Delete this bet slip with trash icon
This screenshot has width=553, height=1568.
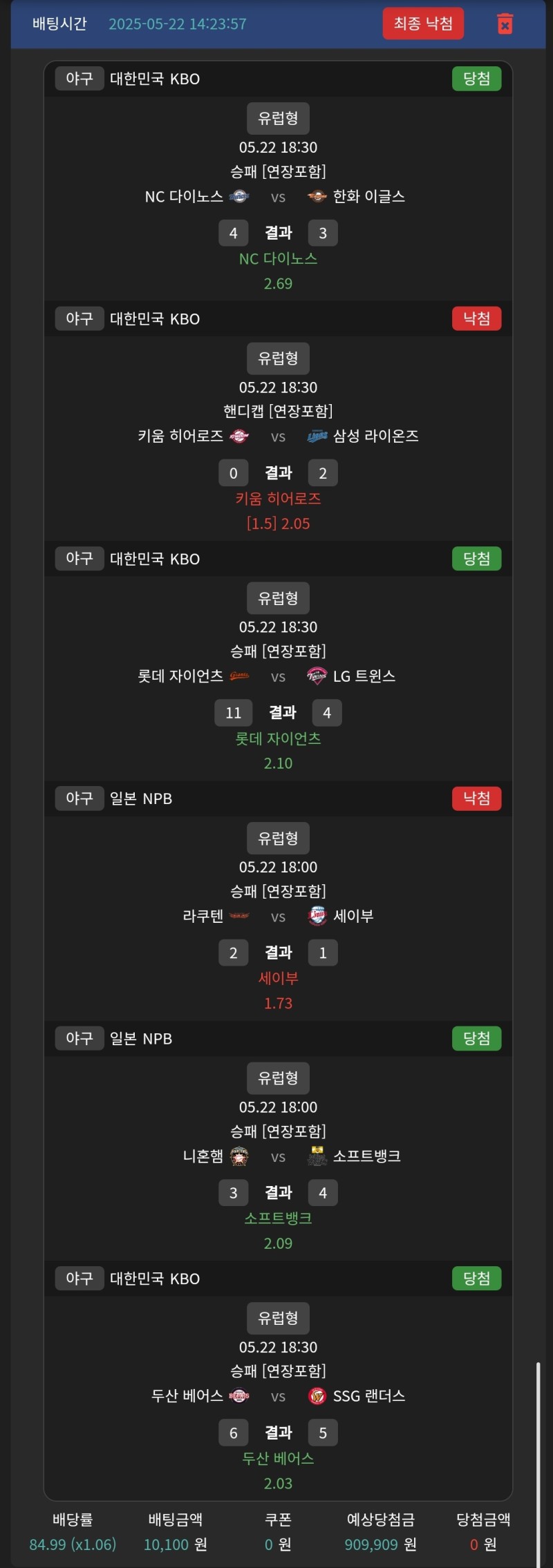coord(505,23)
